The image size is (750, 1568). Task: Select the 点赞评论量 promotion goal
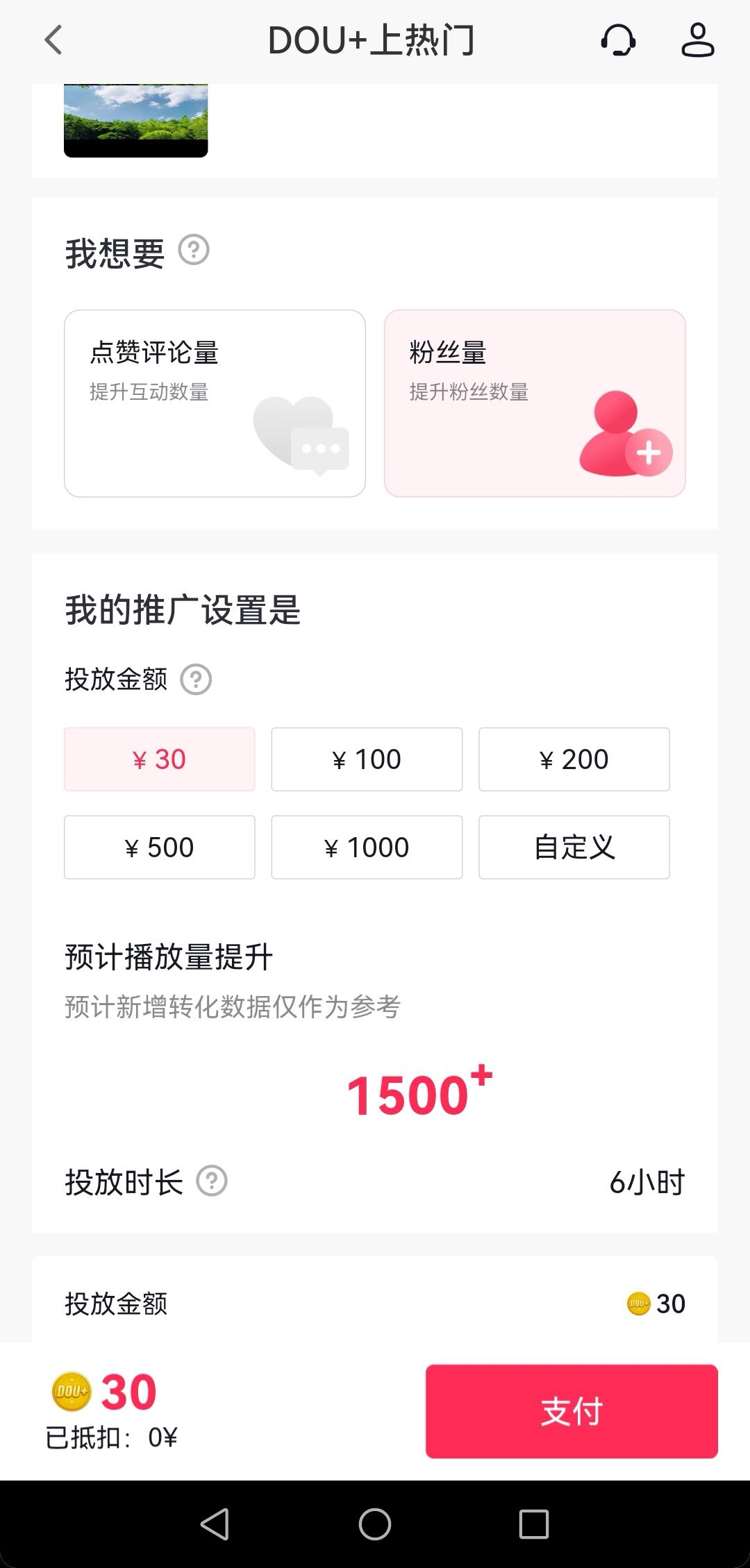tap(215, 405)
